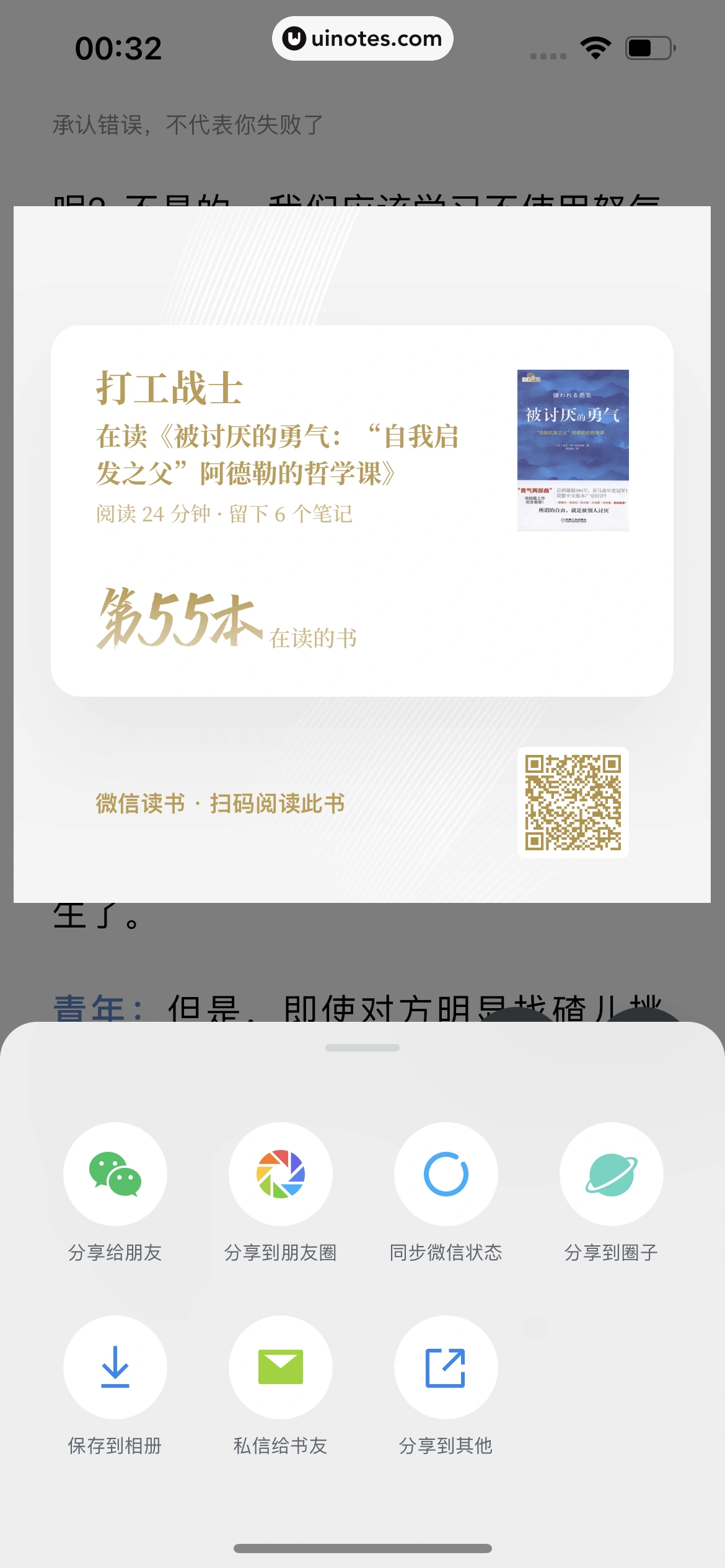Tap the 分享到其他 share icon

(x=446, y=1369)
